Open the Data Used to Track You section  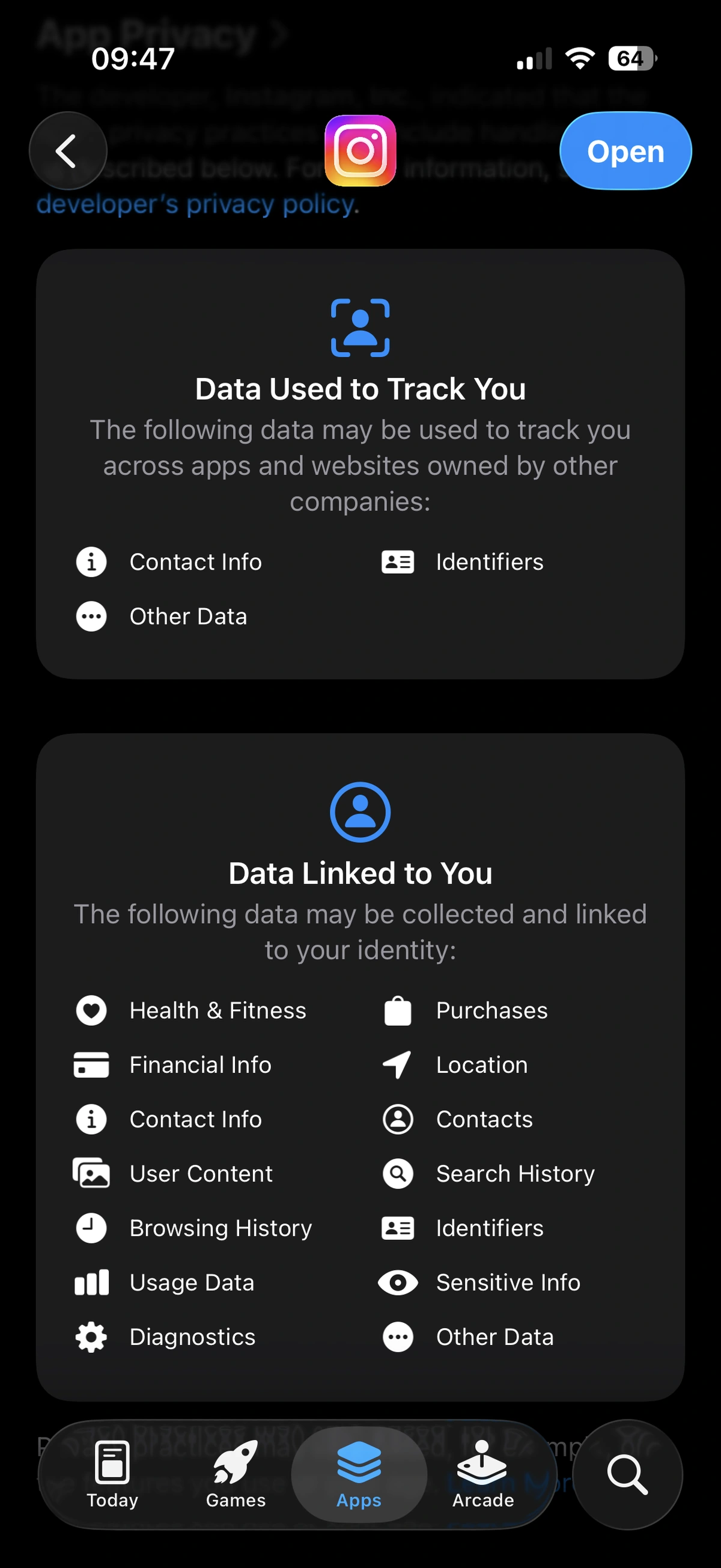[x=360, y=388]
